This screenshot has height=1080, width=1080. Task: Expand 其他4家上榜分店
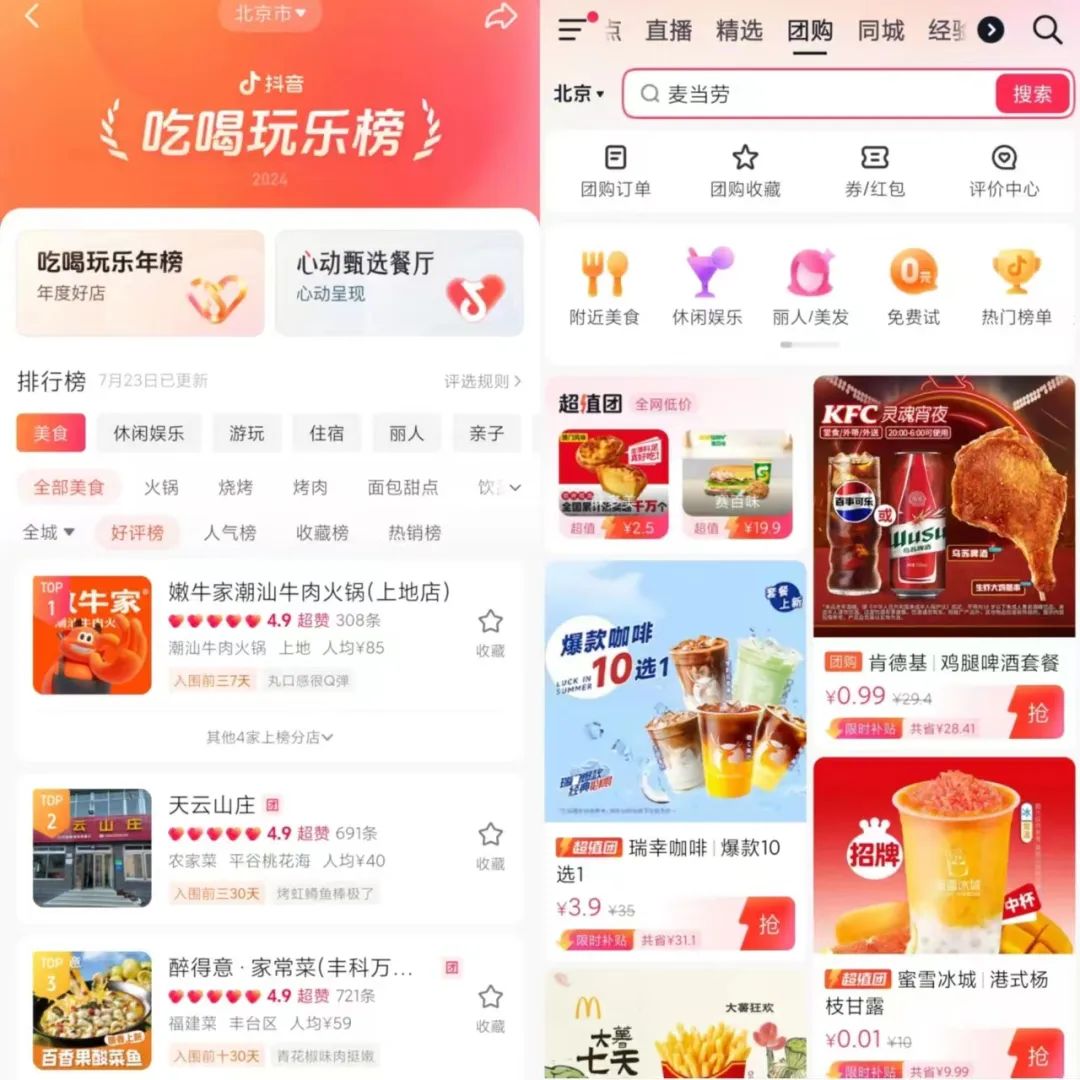click(269, 737)
